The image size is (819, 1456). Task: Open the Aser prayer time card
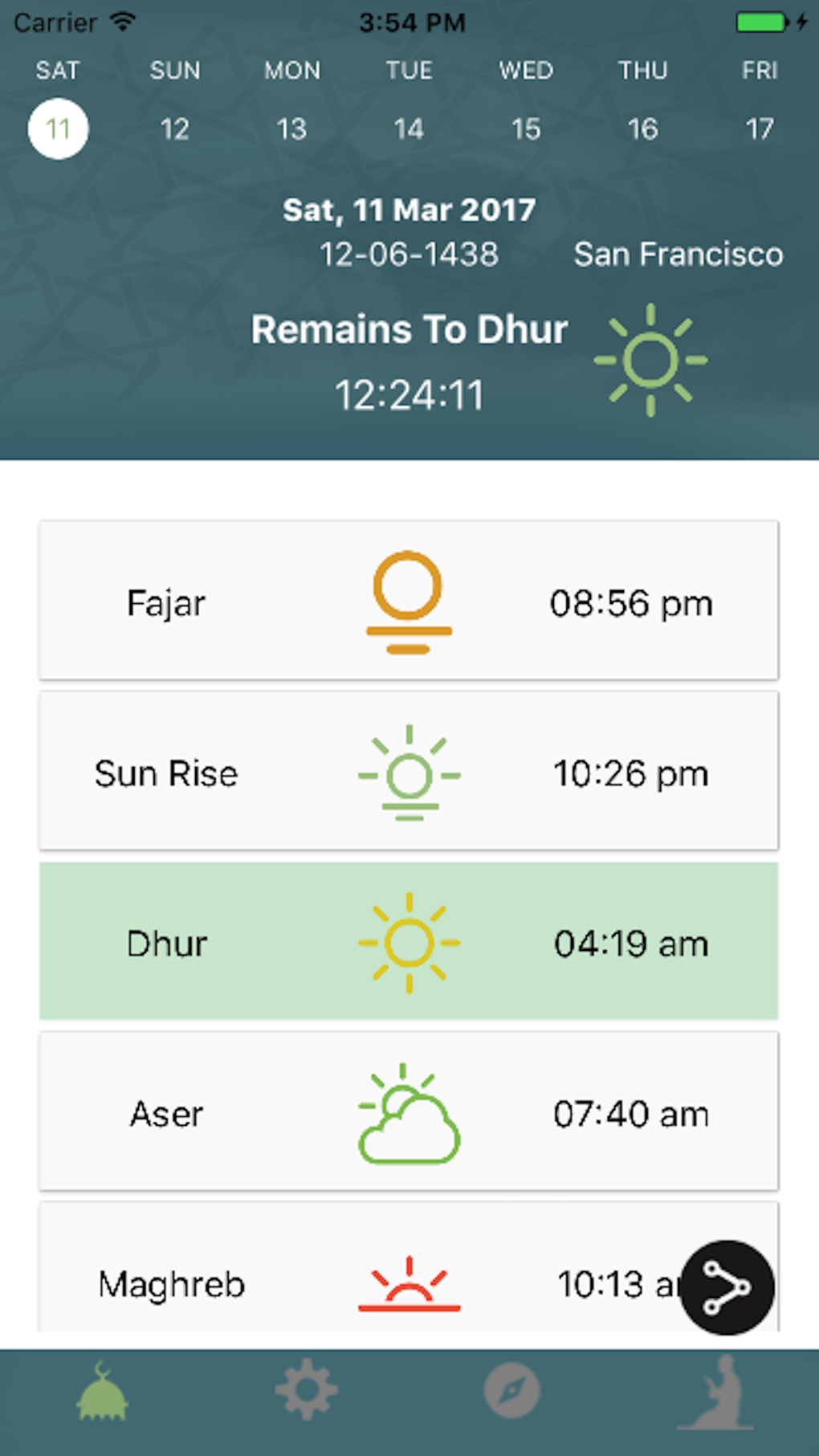pyautogui.click(x=409, y=1111)
